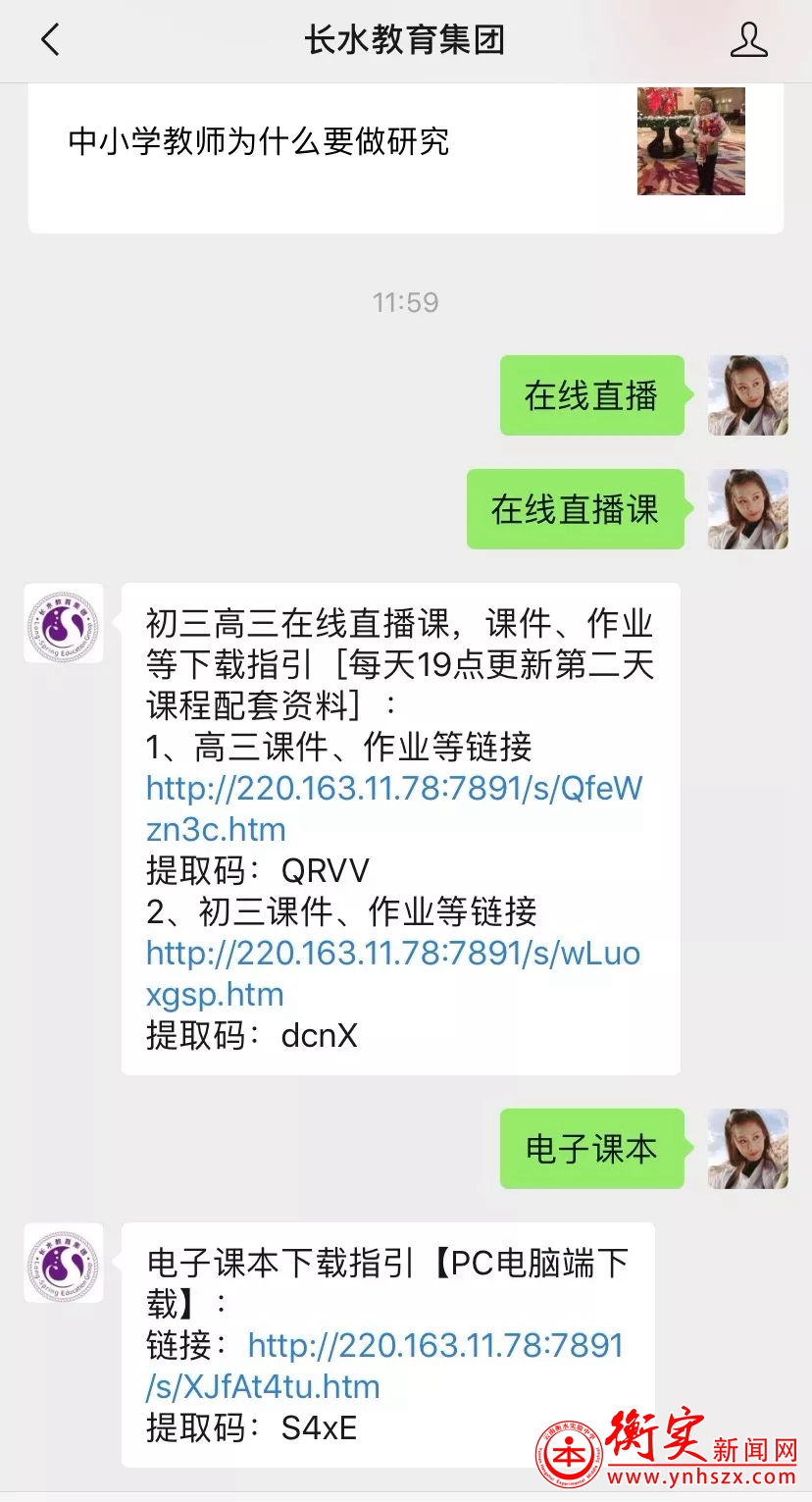View 长水教育集团 avatar beside 电子课本下载指引

click(x=64, y=1263)
